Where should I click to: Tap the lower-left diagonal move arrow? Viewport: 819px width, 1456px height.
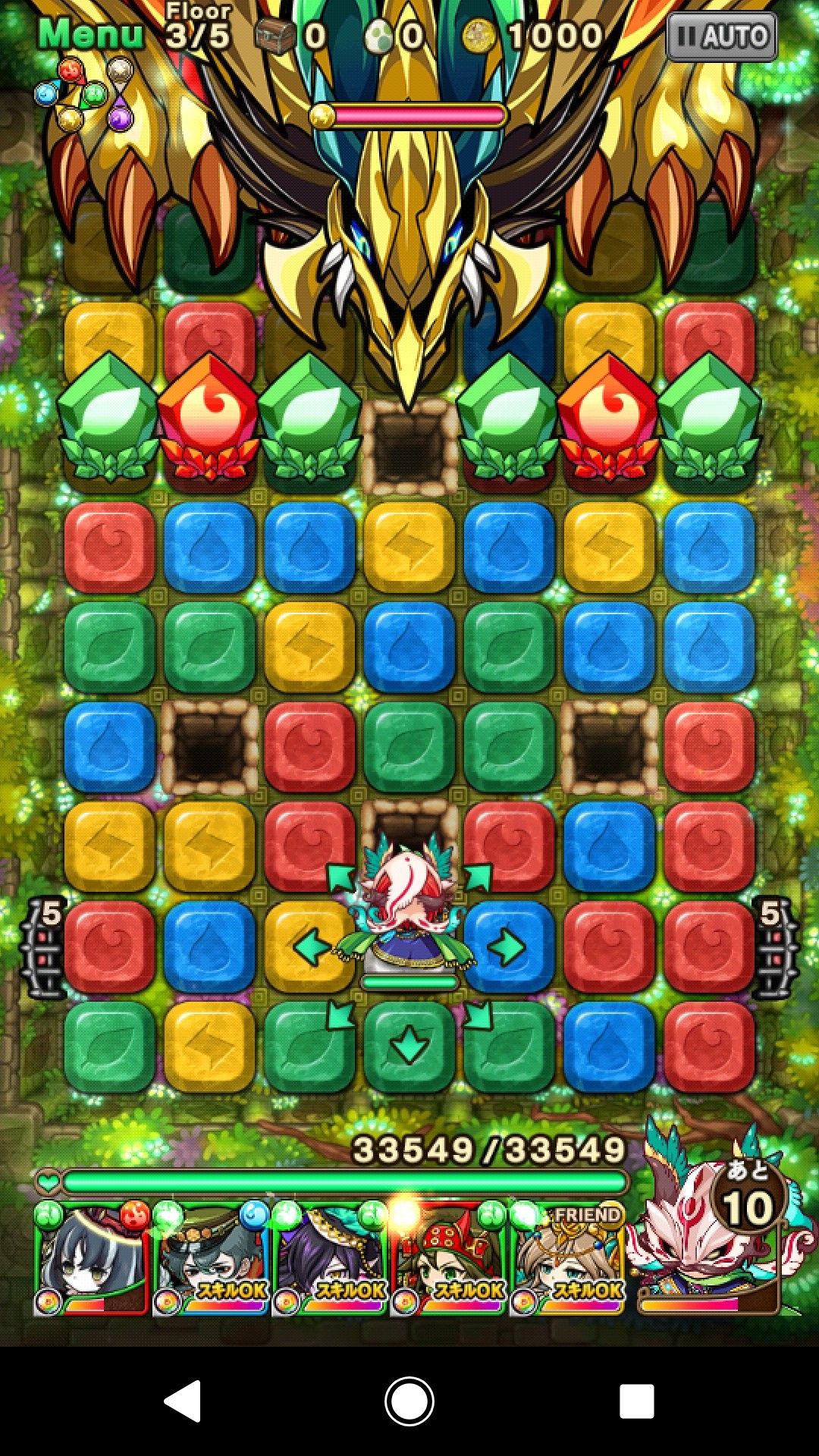point(340,1016)
